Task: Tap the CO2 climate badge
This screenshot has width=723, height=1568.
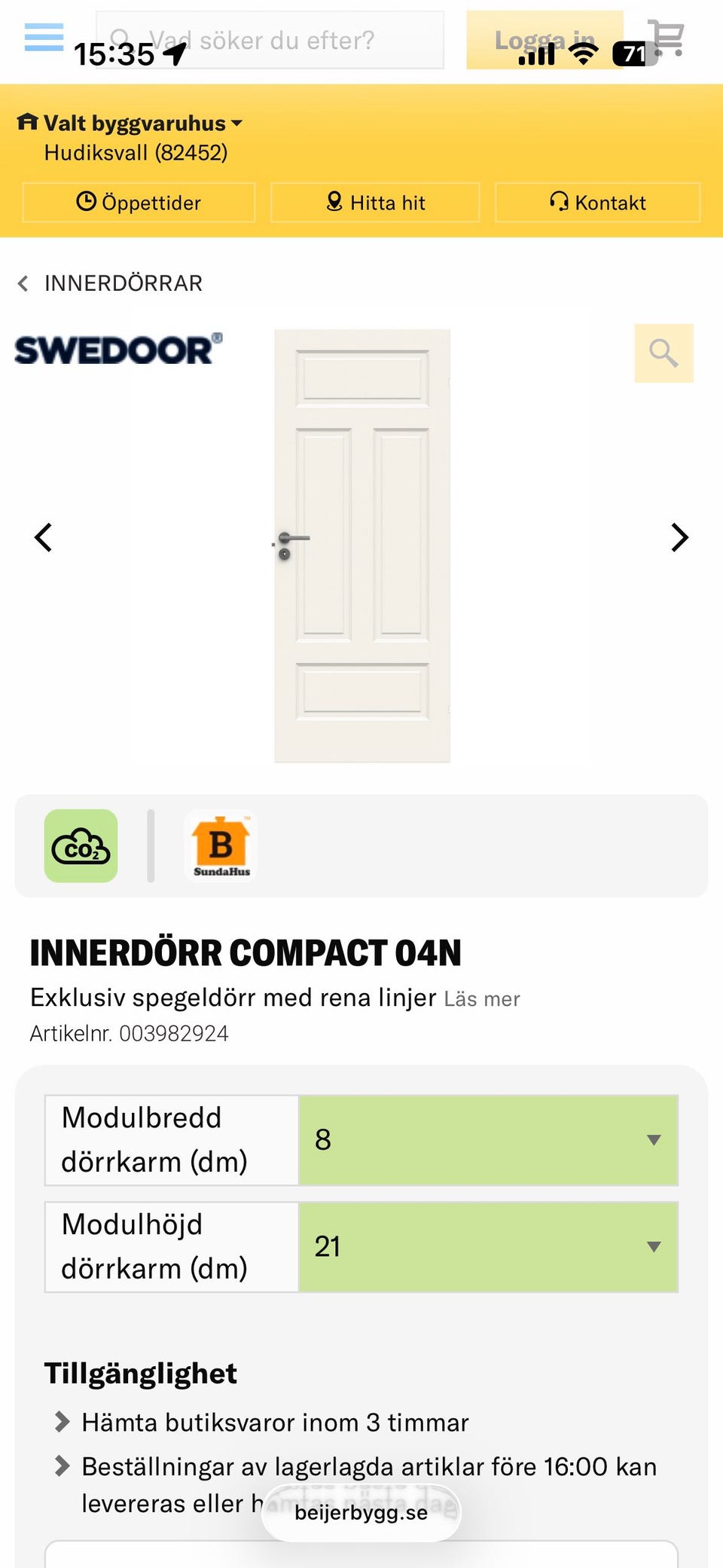Action: [x=81, y=846]
